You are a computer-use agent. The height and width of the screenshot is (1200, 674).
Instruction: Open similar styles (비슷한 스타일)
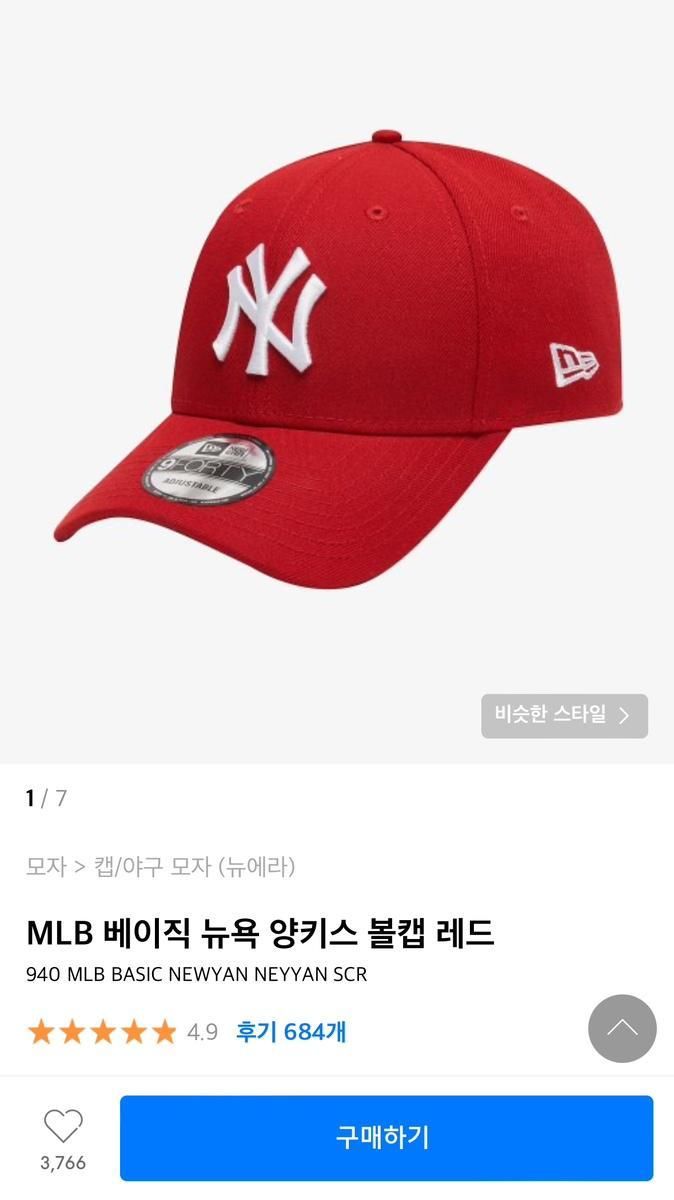(x=564, y=716)
